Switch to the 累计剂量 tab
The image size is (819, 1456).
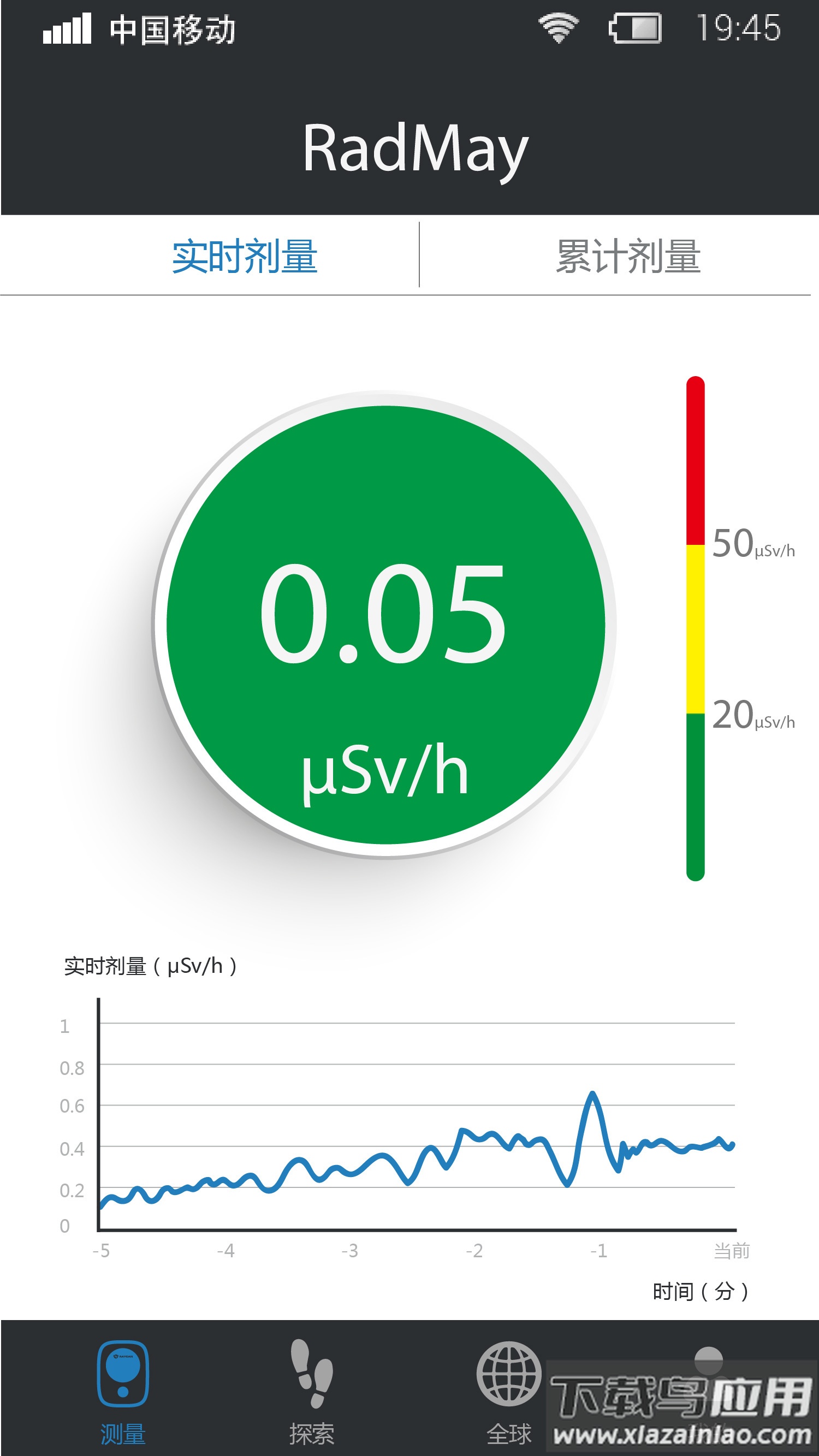coord(627,256)
